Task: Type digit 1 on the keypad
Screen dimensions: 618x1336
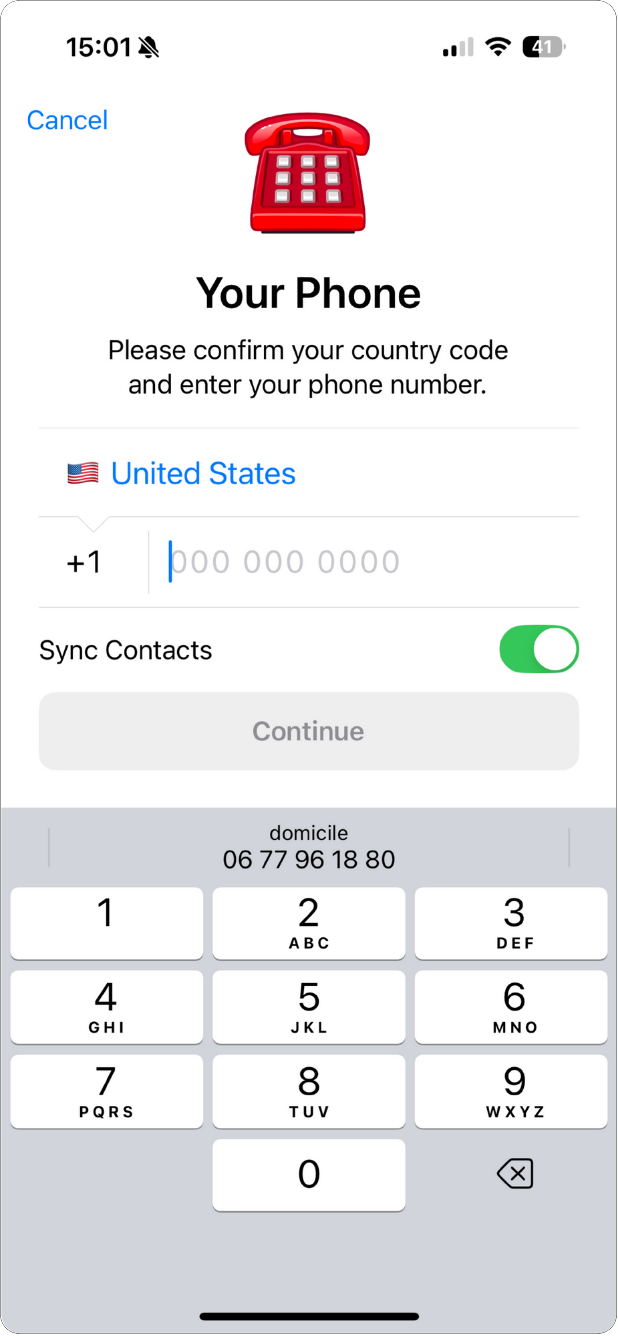Action: point(106,923)
